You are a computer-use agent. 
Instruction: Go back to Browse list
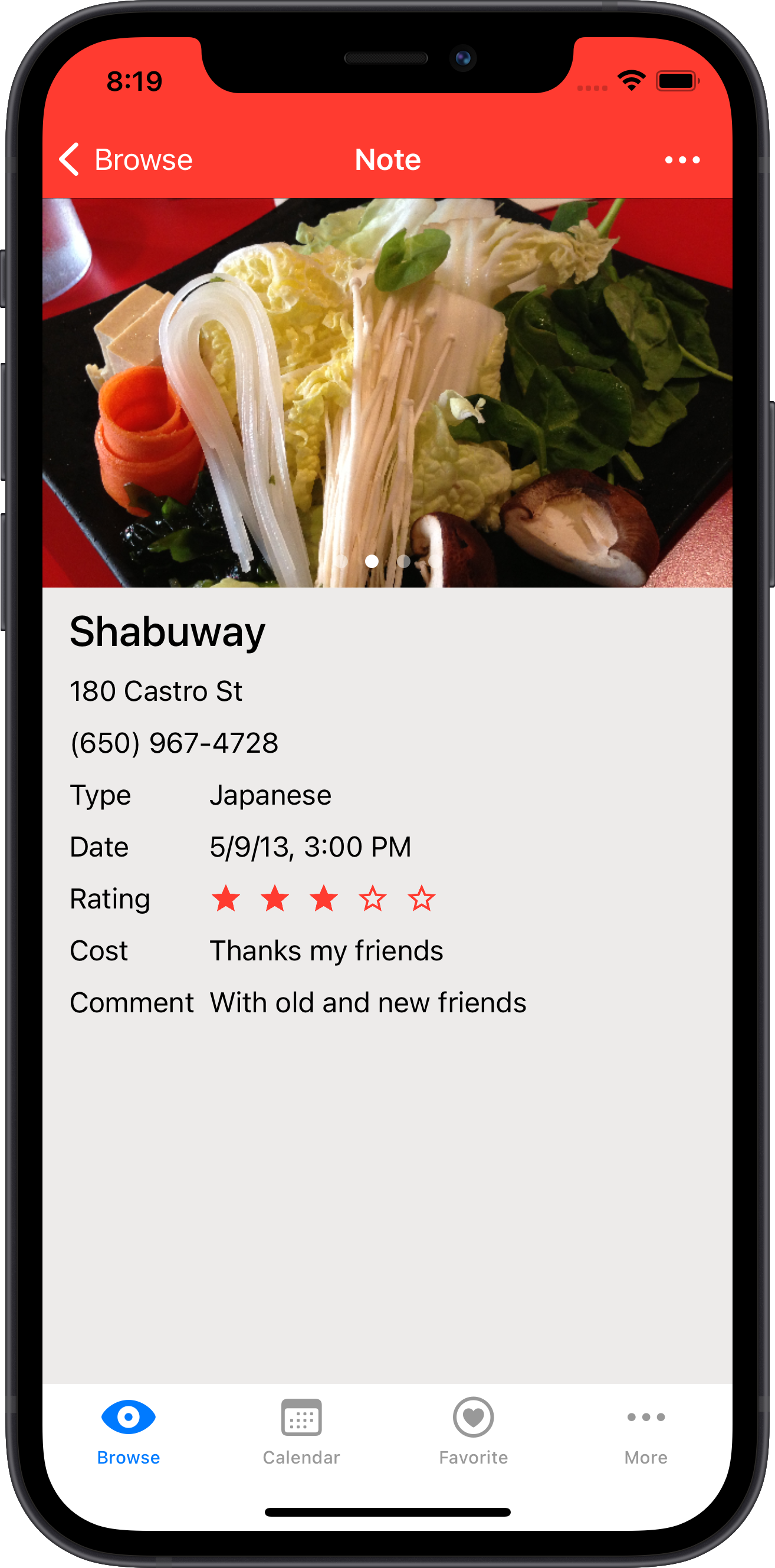126,160
